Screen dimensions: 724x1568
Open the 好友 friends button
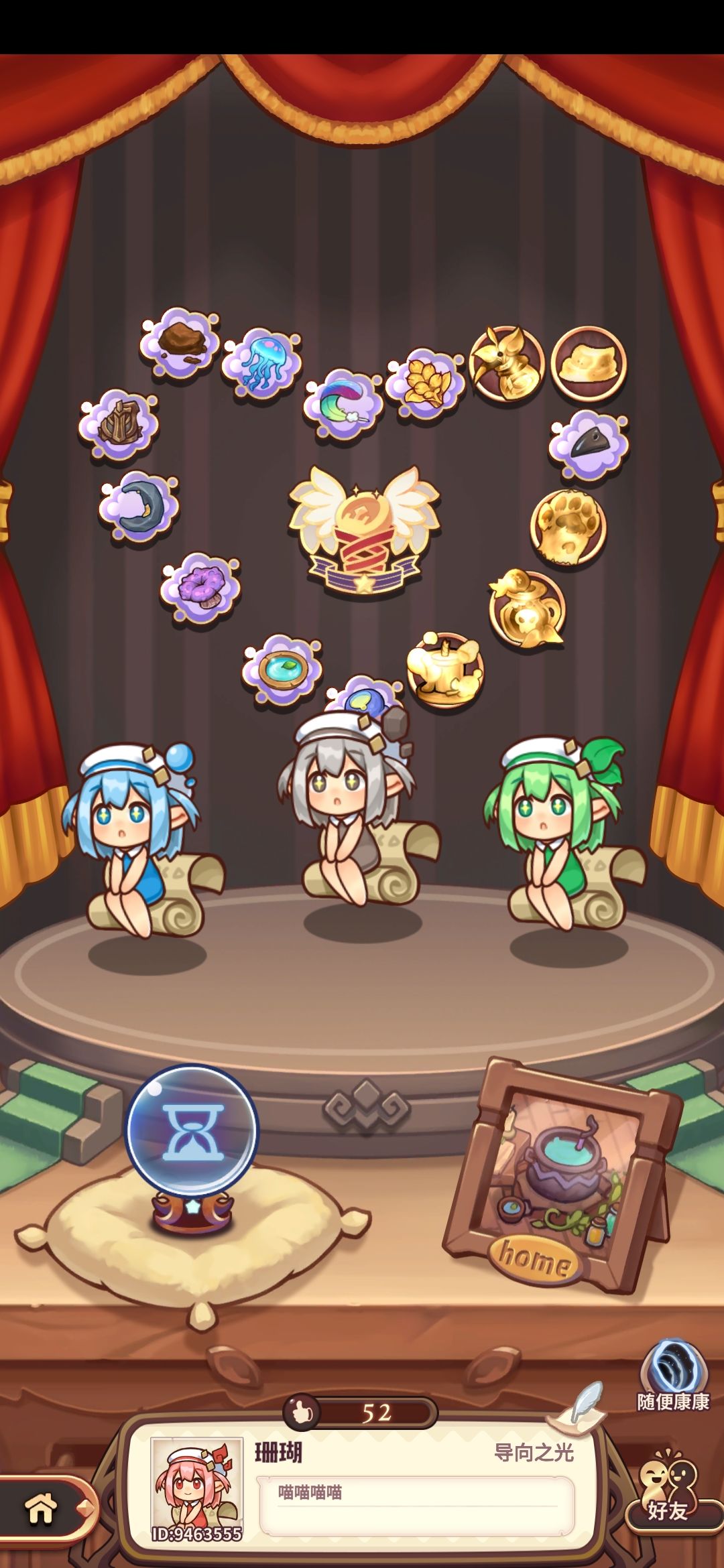(x=666, y=1492)
